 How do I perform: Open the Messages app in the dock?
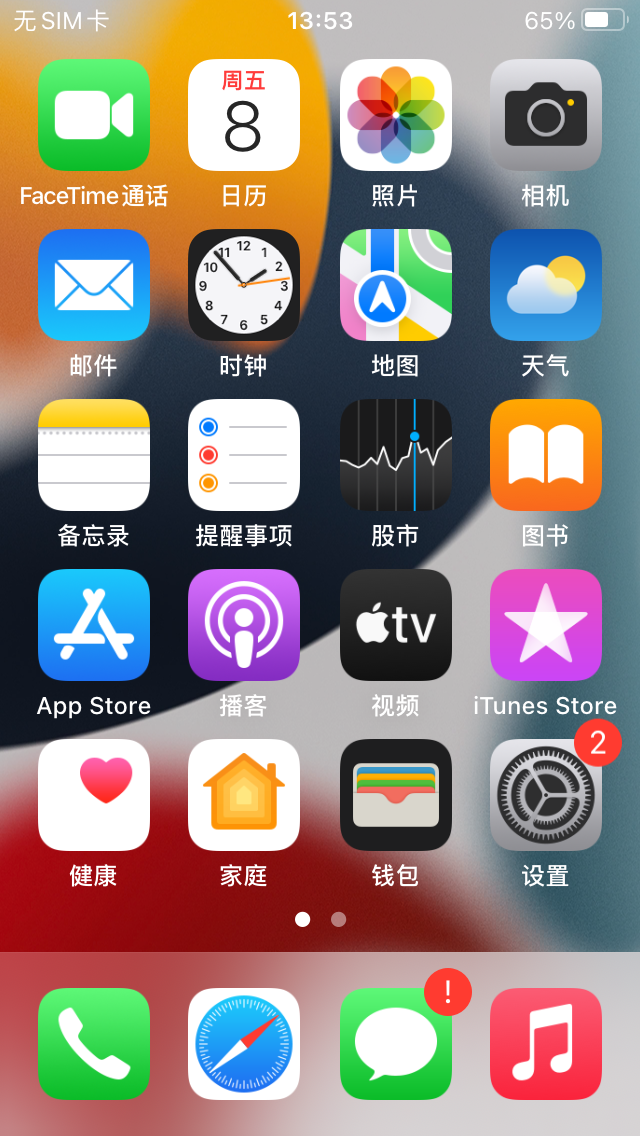[395, 1044]
